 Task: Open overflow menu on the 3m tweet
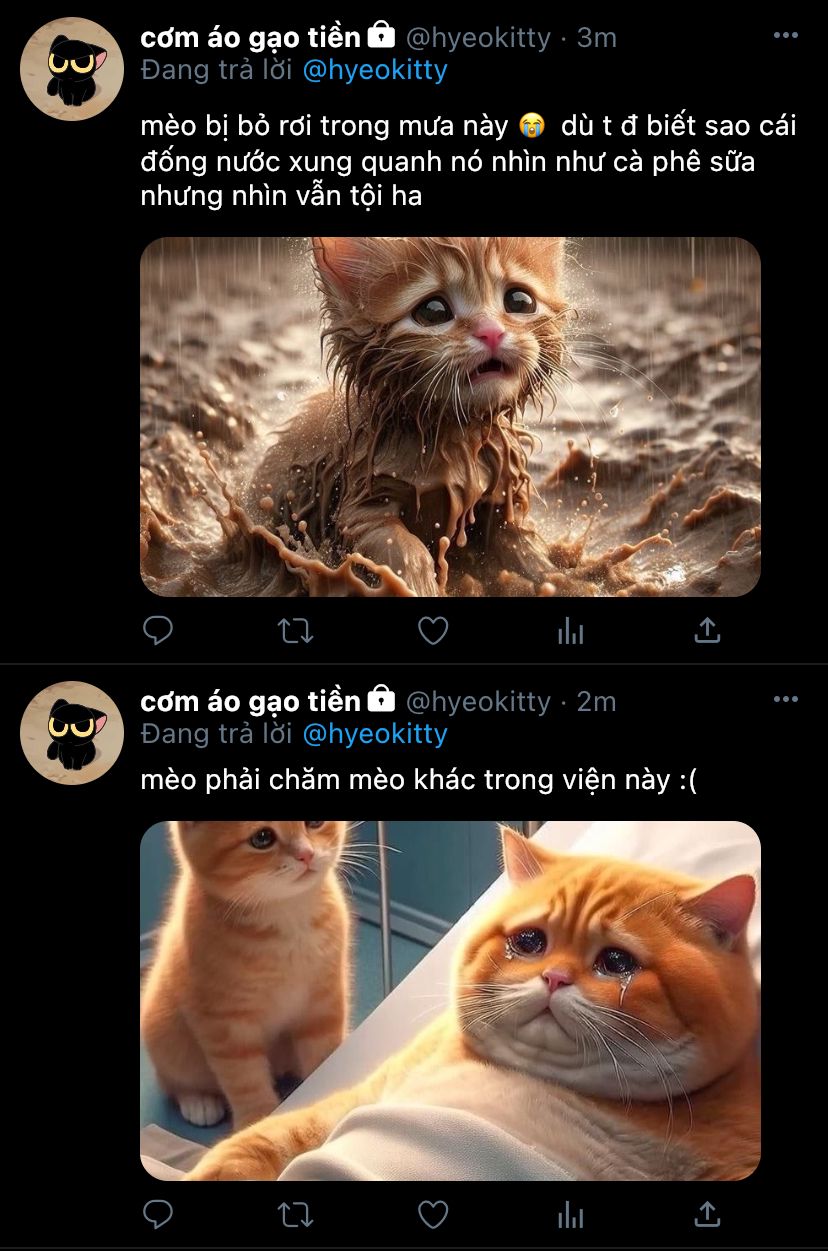pyautogui.click(x=786, y=36)
